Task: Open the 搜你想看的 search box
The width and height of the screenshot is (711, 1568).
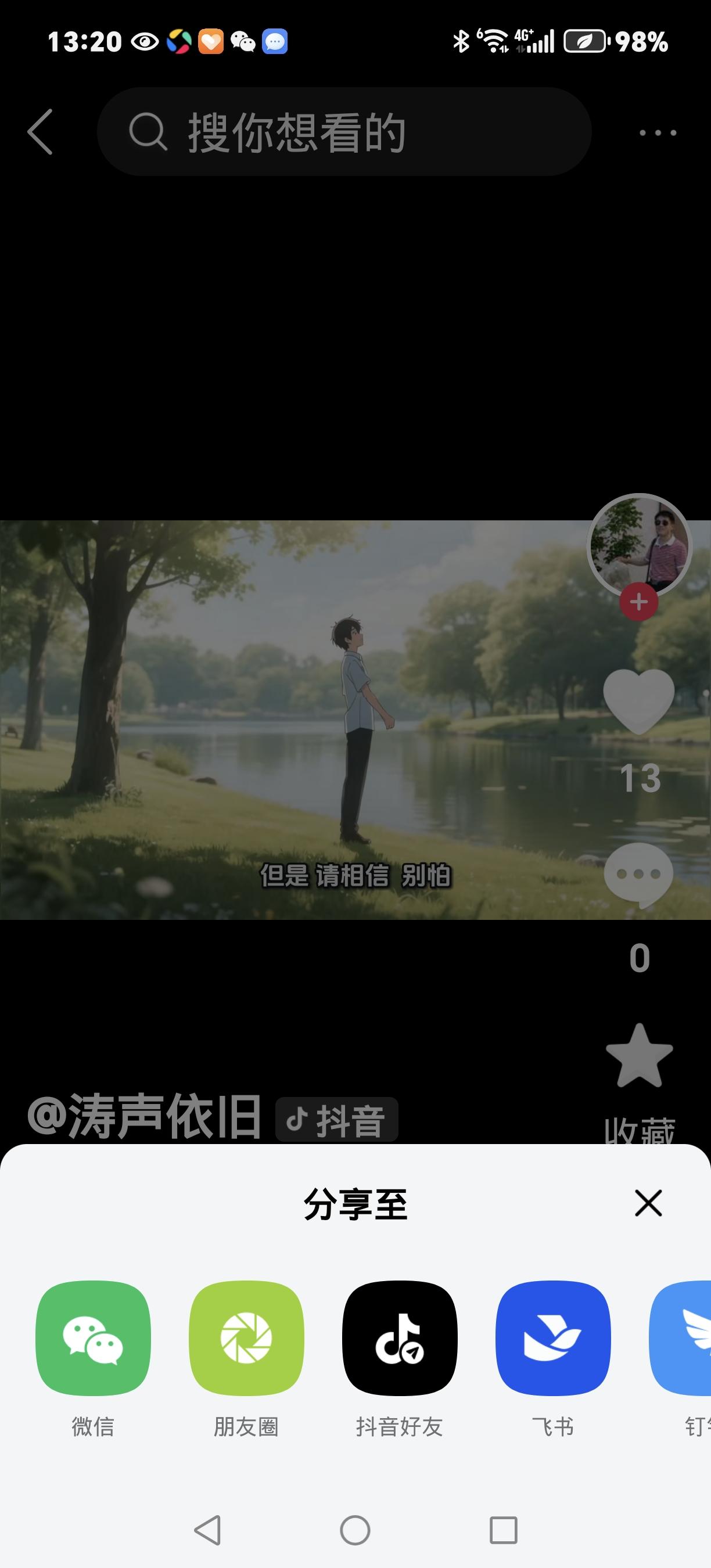Action: [x=344, y=132]
